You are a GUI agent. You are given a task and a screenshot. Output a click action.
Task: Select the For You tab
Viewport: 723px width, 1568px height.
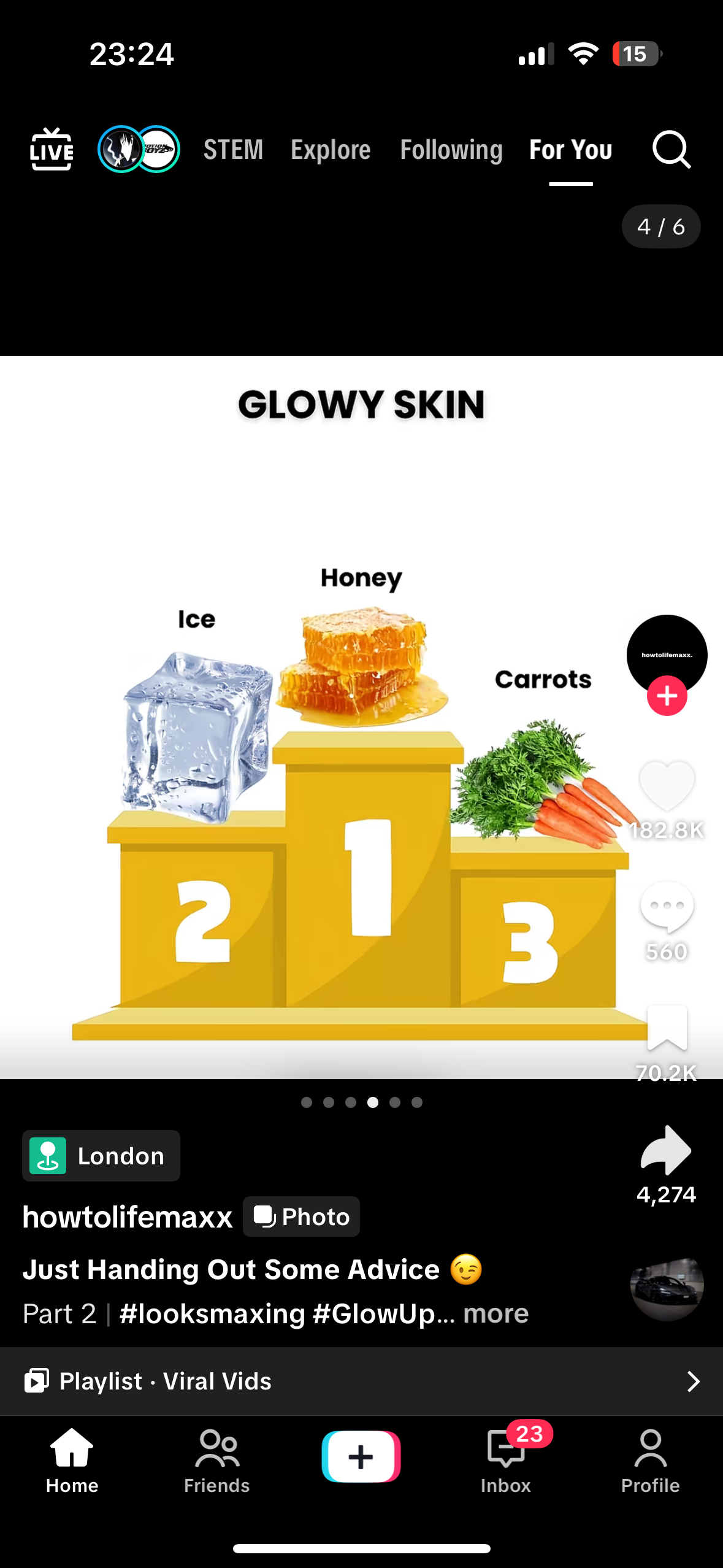pos(570,150)
